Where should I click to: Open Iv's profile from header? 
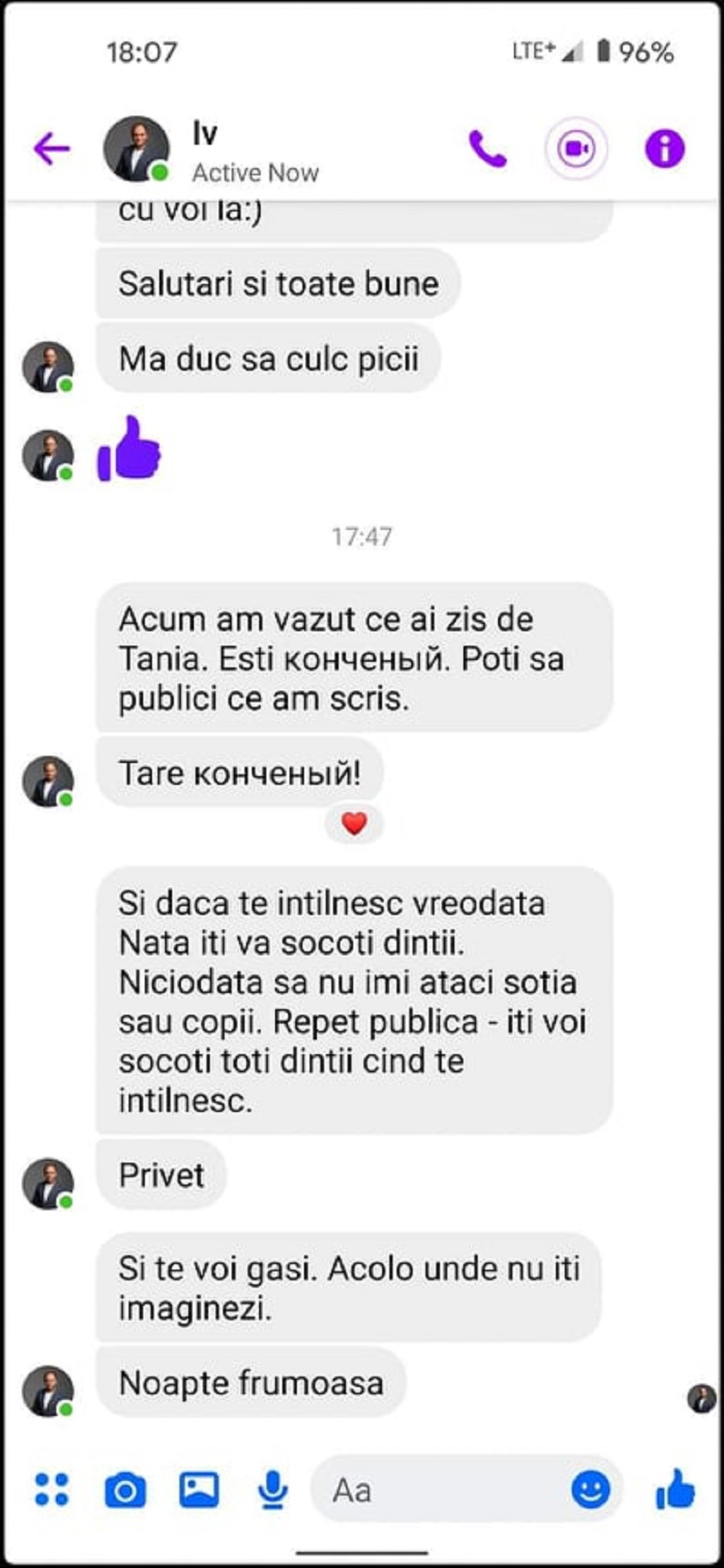pos(138,149)
